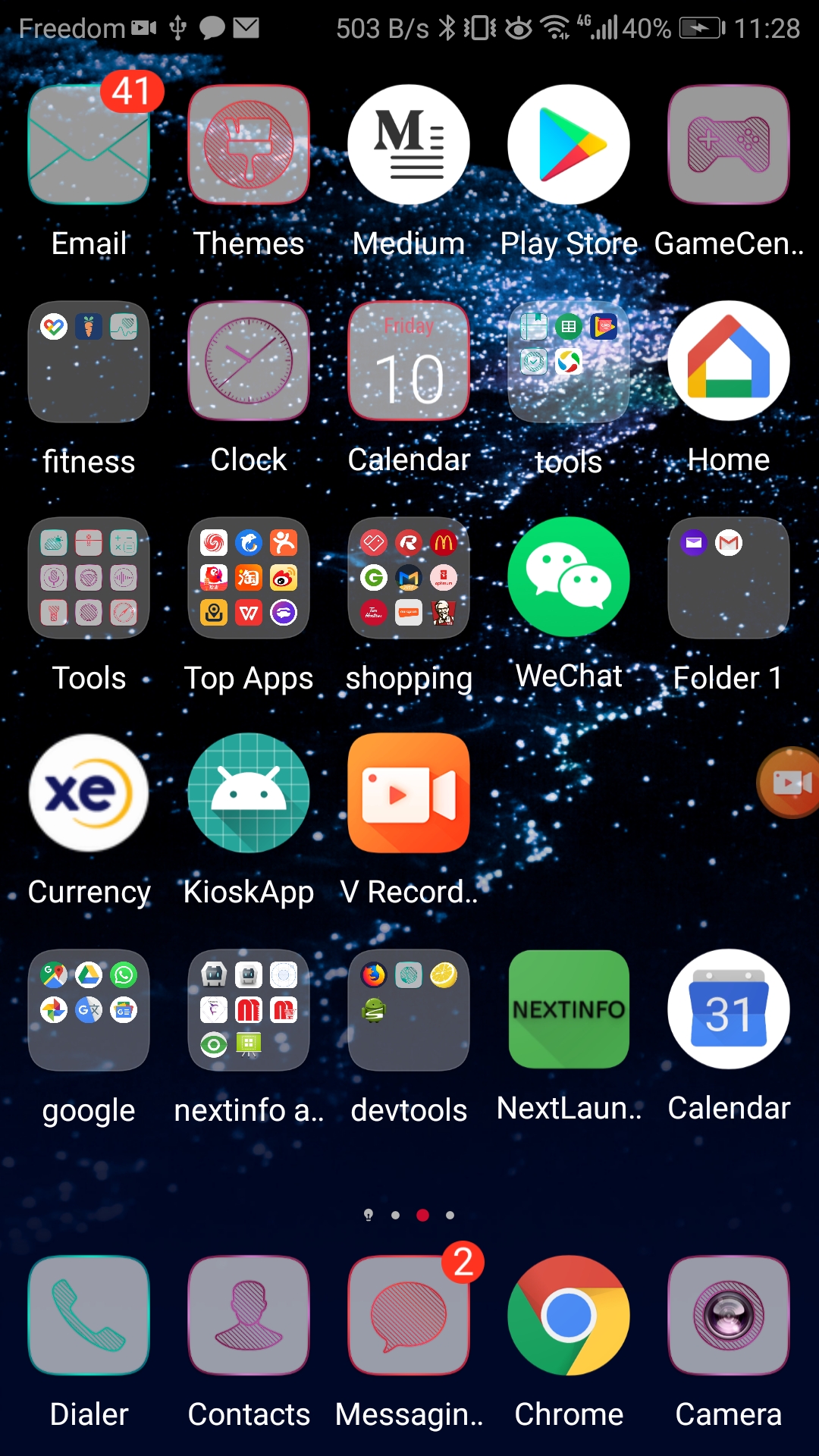The height and width of the screenshot is (1456, 819).
Task: Open Google Home app
Action: [729, 362]
